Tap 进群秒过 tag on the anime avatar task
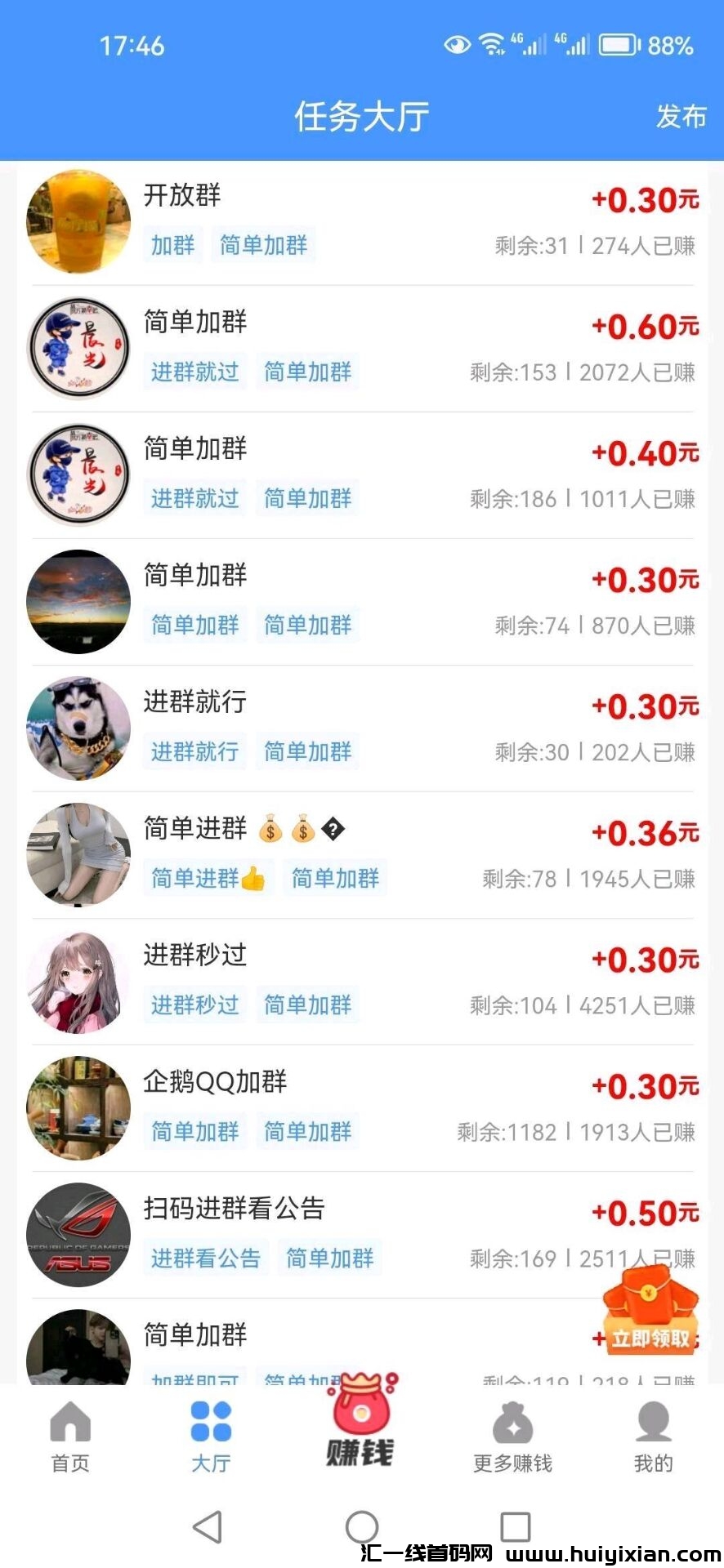Screen dimensions: 724x1568 [194, 1005]
